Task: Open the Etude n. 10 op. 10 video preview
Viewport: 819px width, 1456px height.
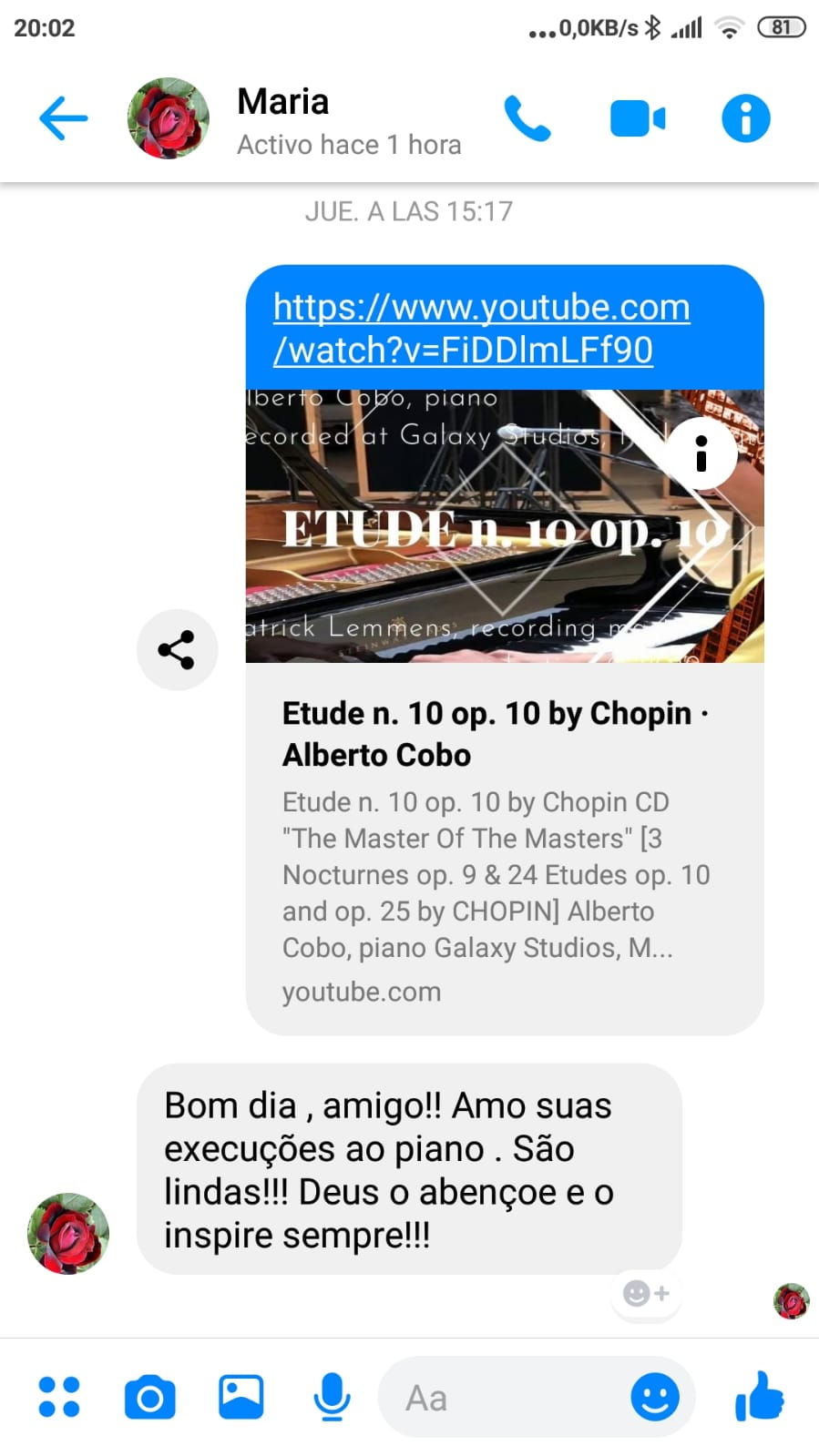Action: coord(505,525)
